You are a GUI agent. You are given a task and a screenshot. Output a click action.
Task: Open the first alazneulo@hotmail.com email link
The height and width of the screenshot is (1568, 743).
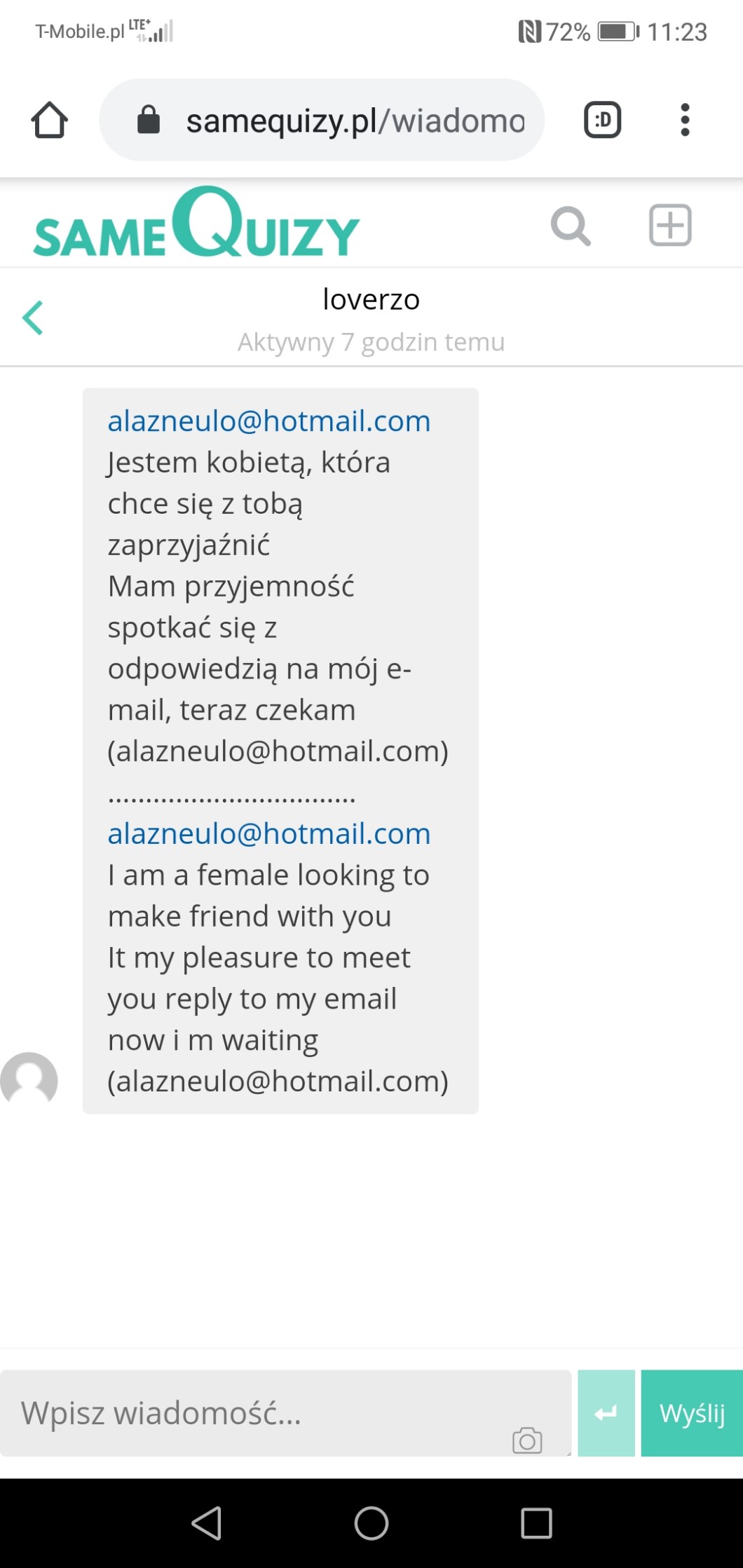click(x=268, y=421)
